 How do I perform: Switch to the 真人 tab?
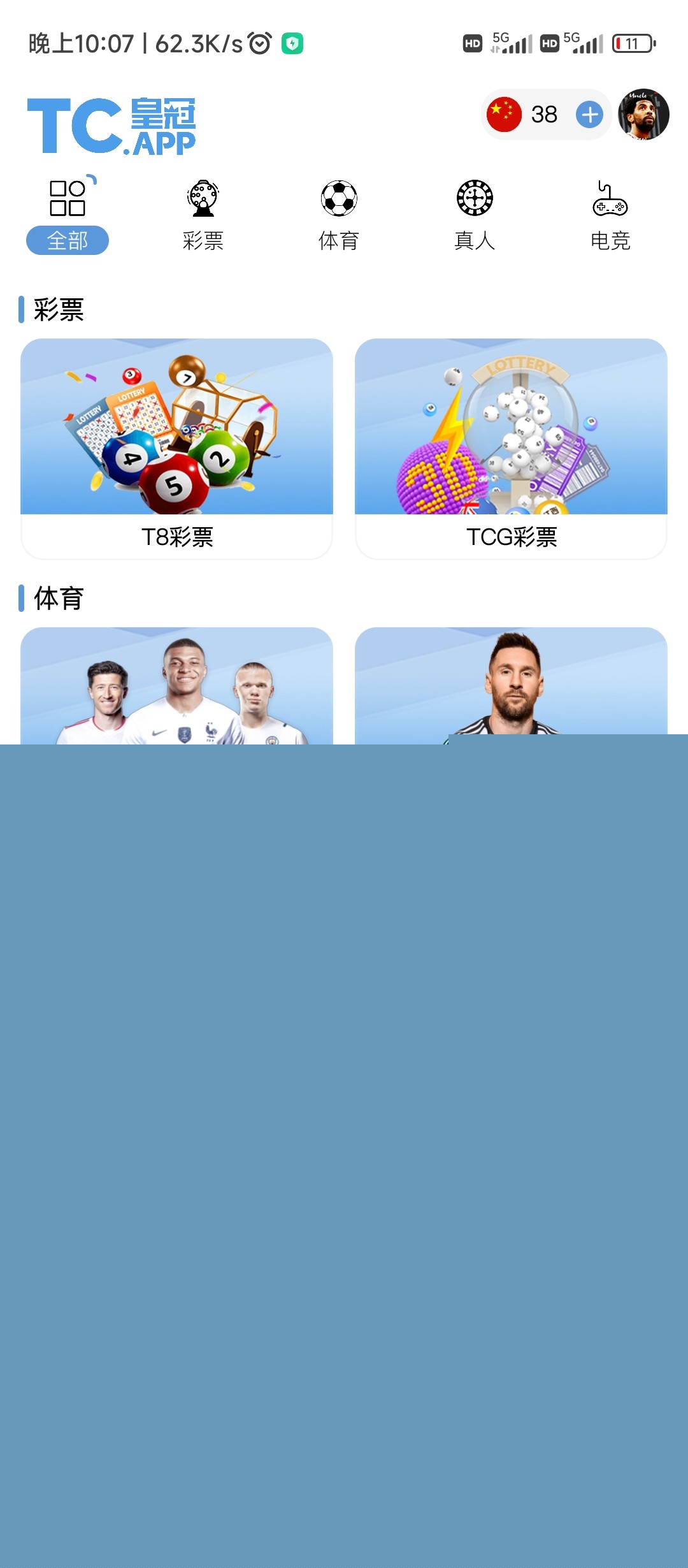pos(475,217)
